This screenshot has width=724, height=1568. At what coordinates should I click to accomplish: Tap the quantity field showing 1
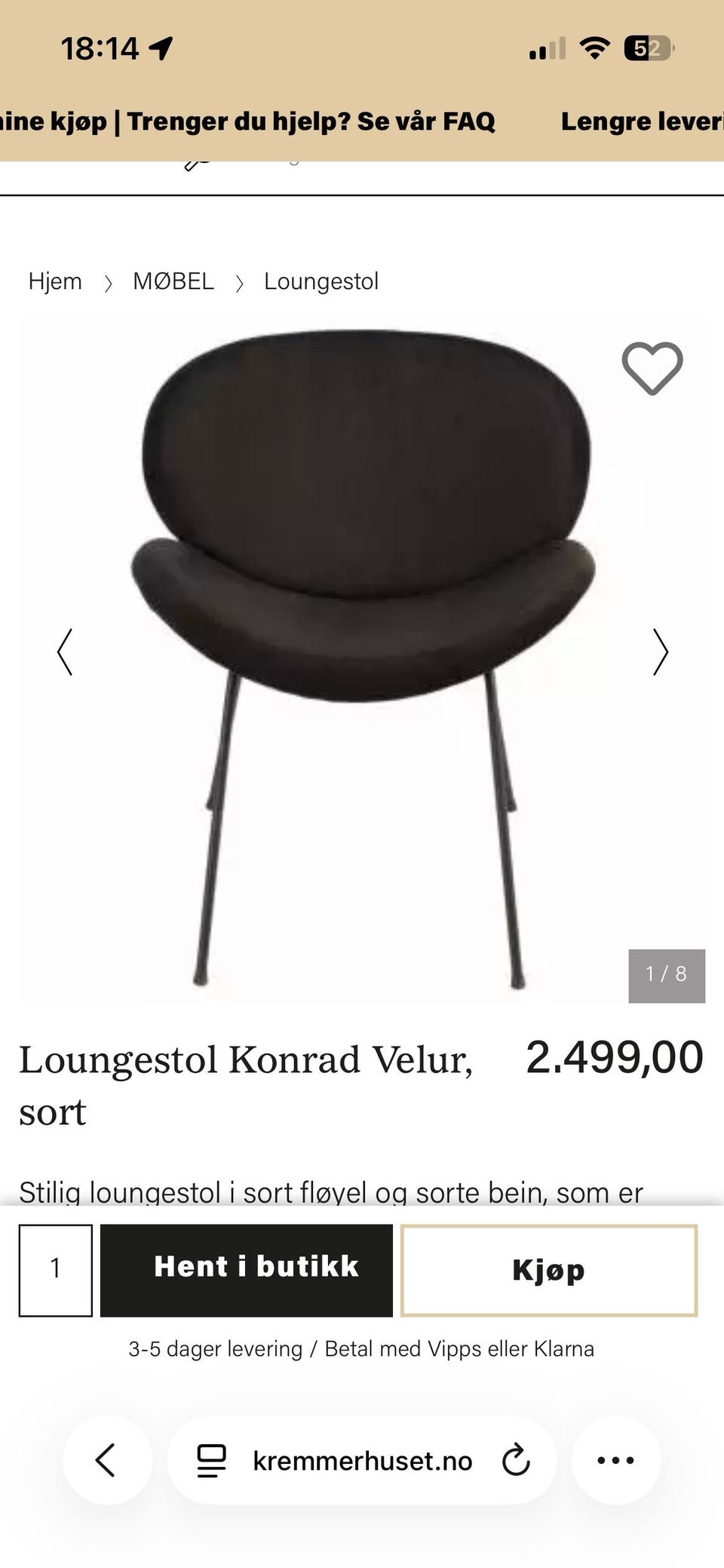(x=56, y=1271)
